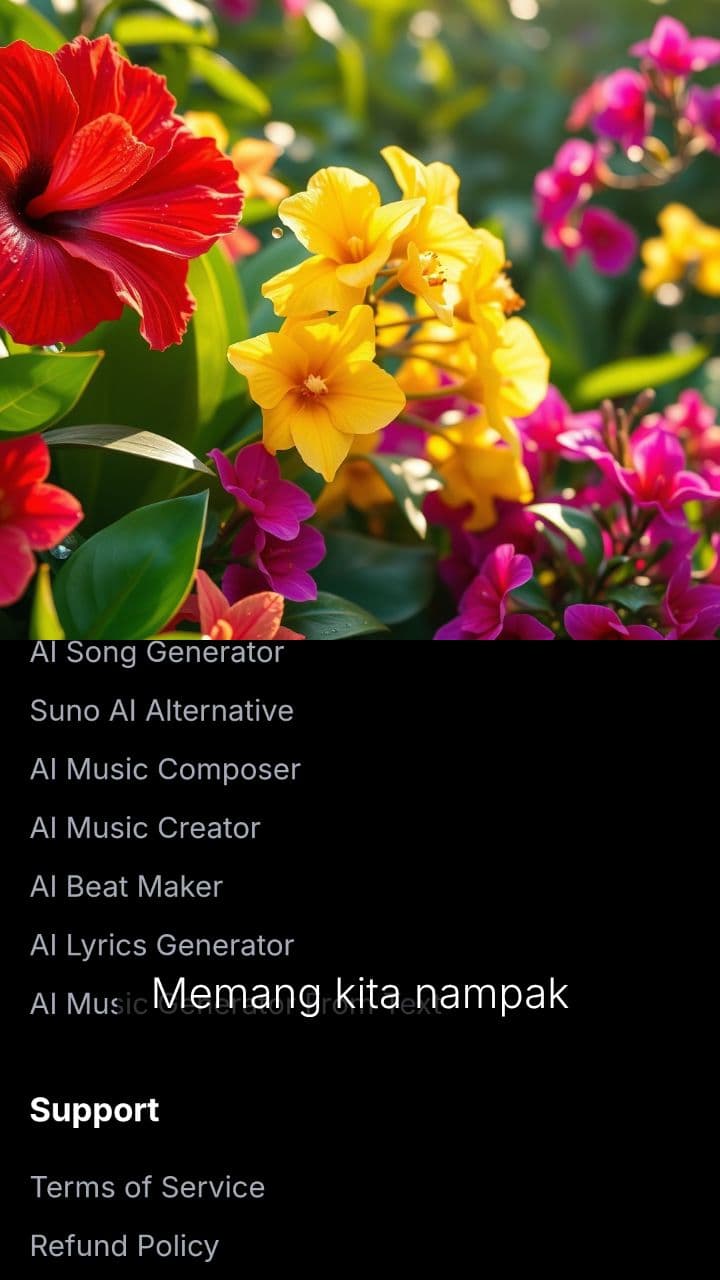Image resolution: width=720 pixels, height=1280 pixels.
Task: Go to the AI Music Composer page
Action: coord(165,769)
